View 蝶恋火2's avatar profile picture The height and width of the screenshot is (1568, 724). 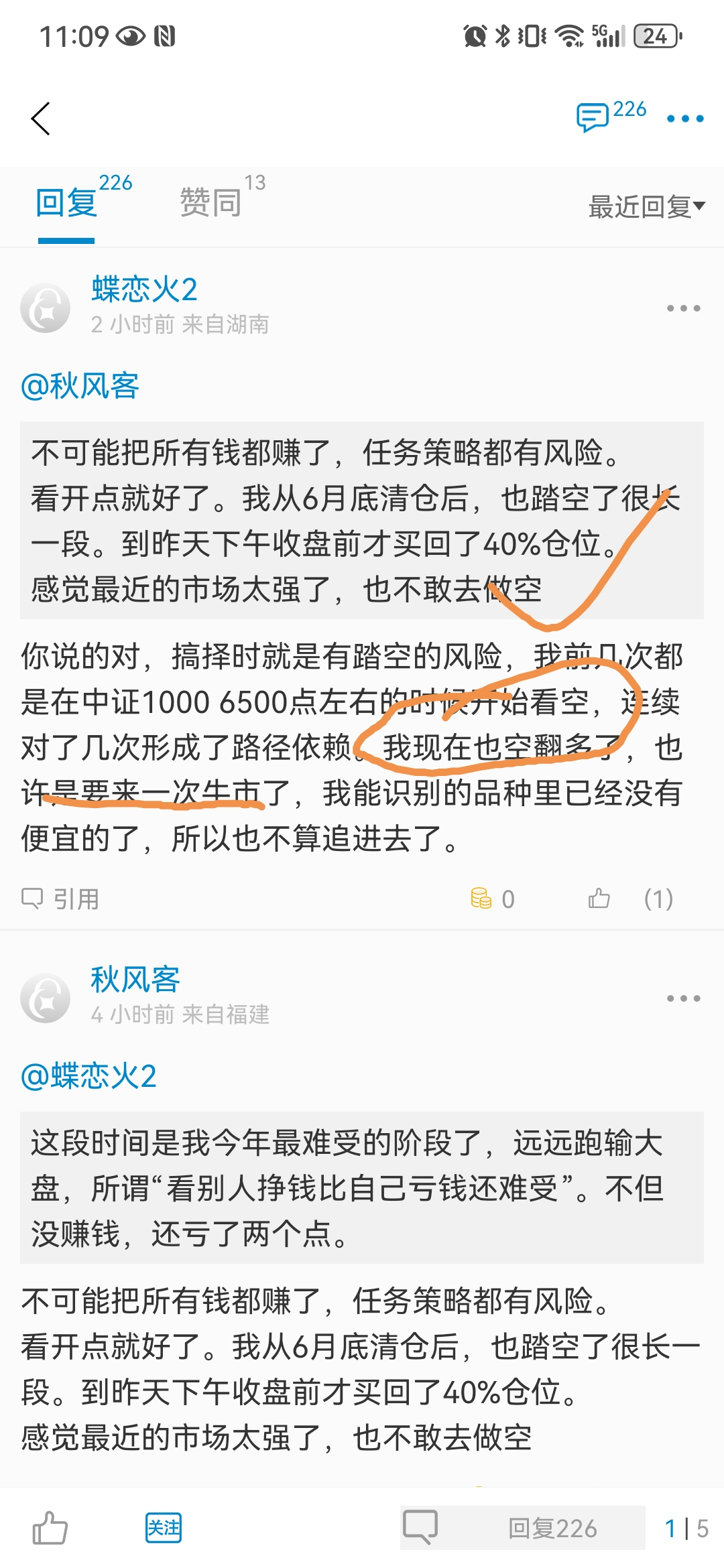46,308
